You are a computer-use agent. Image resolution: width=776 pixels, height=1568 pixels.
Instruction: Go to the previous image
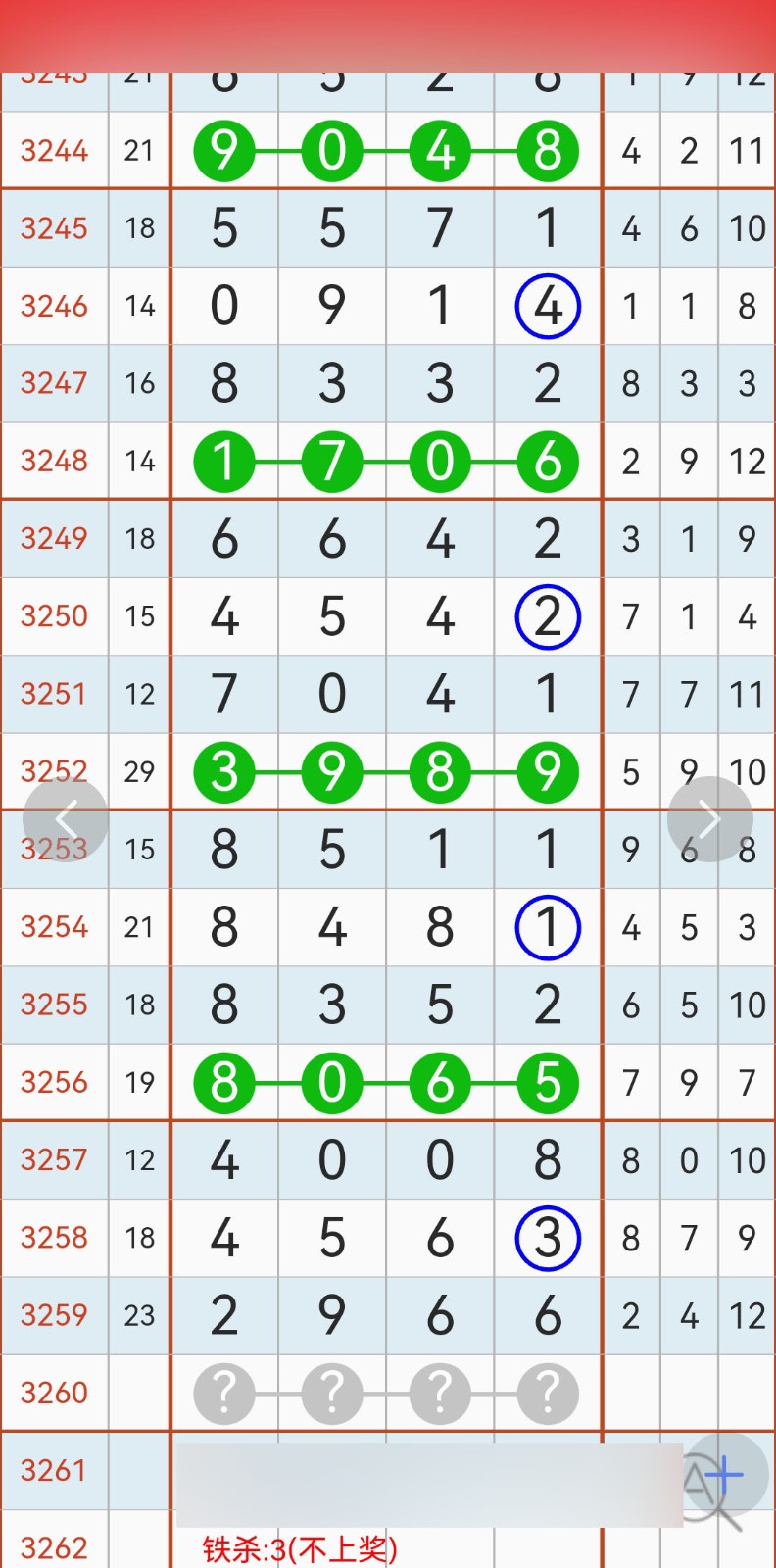tap(66, 819)
